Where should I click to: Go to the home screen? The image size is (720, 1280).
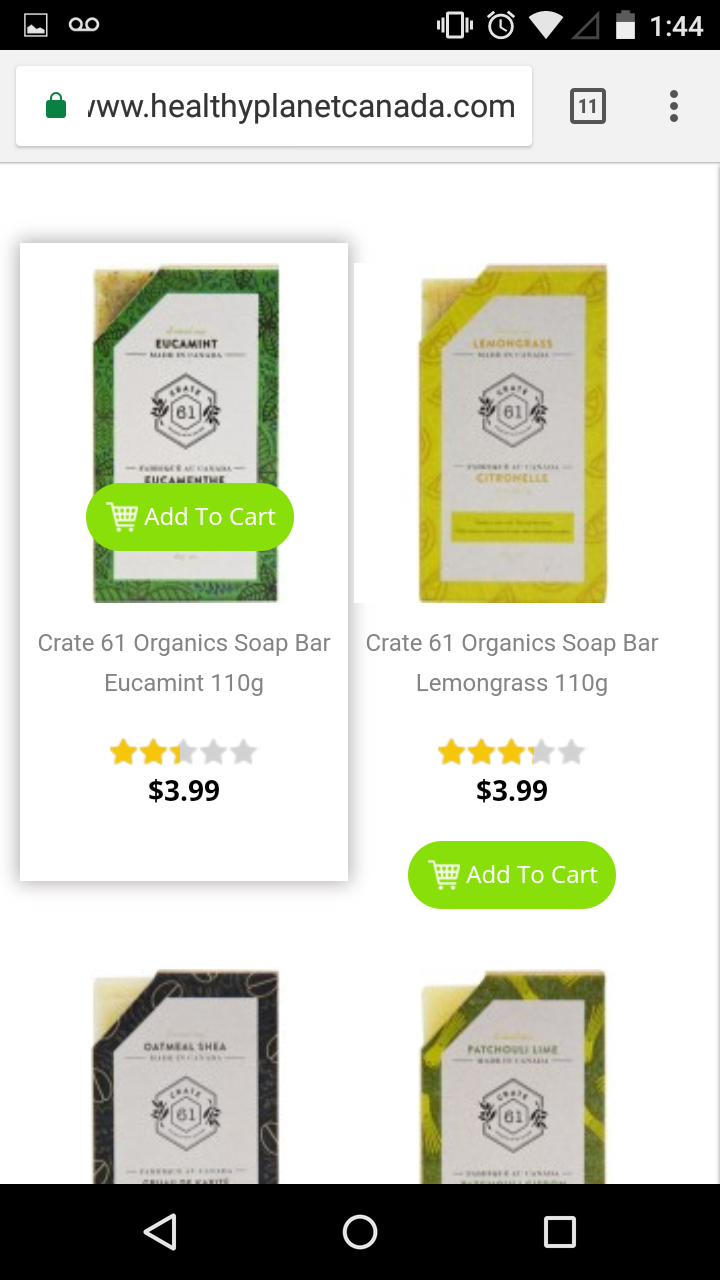[x=360, y=1232]
